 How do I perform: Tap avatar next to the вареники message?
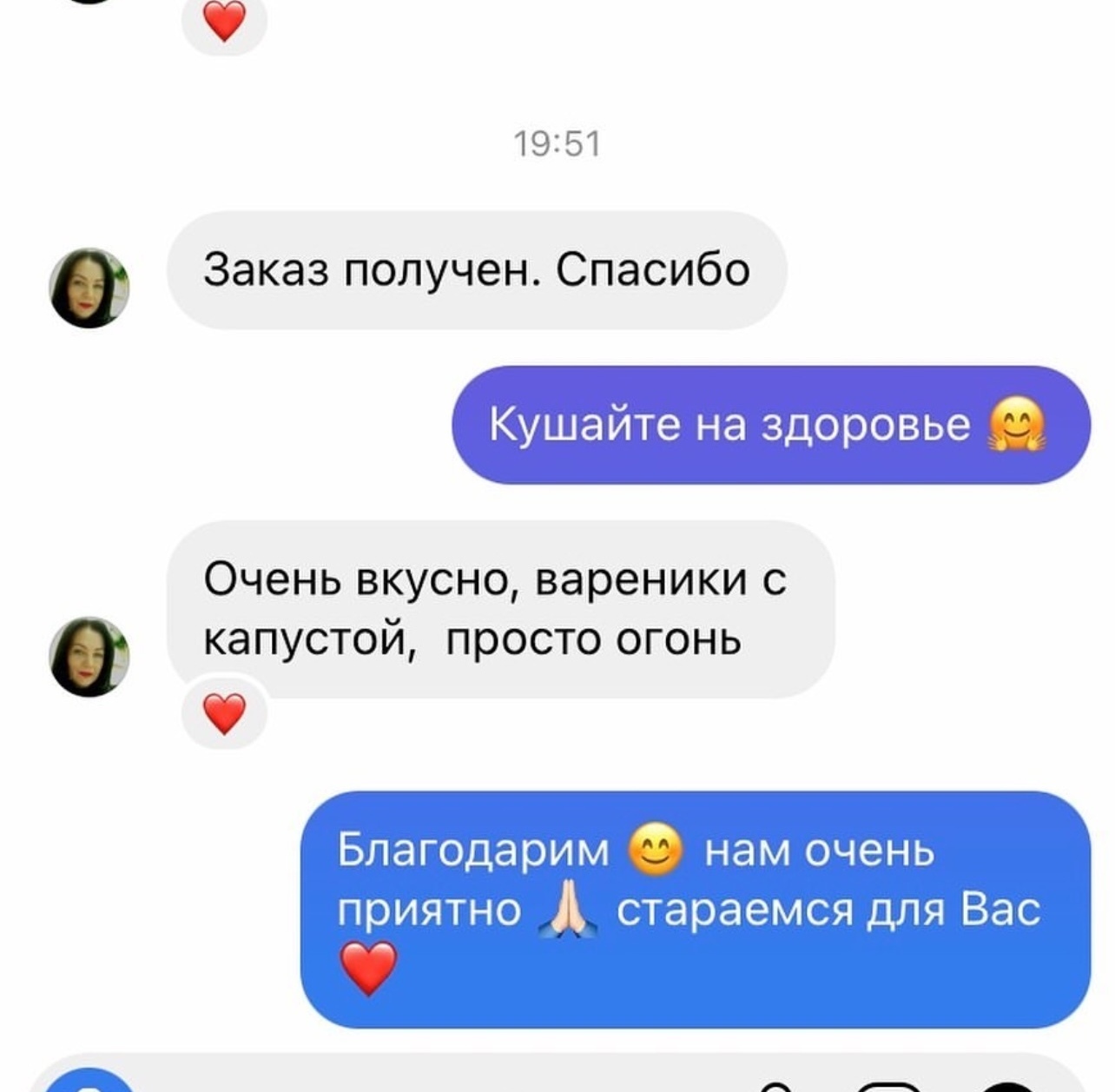[89, 657]
